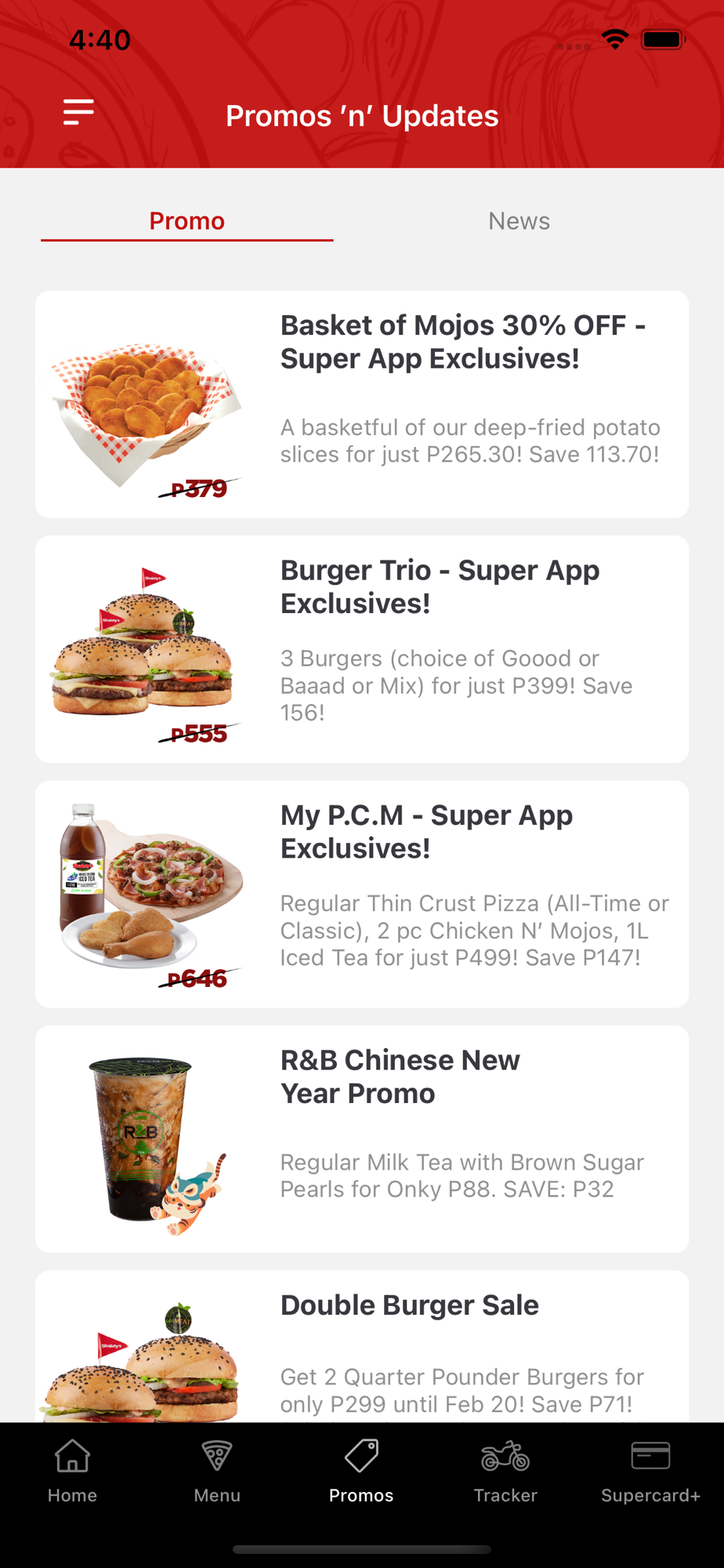Show R&B Chinese New Year Promo
The height and width of the screenshot is (1568, 724).
[362, 1138]
